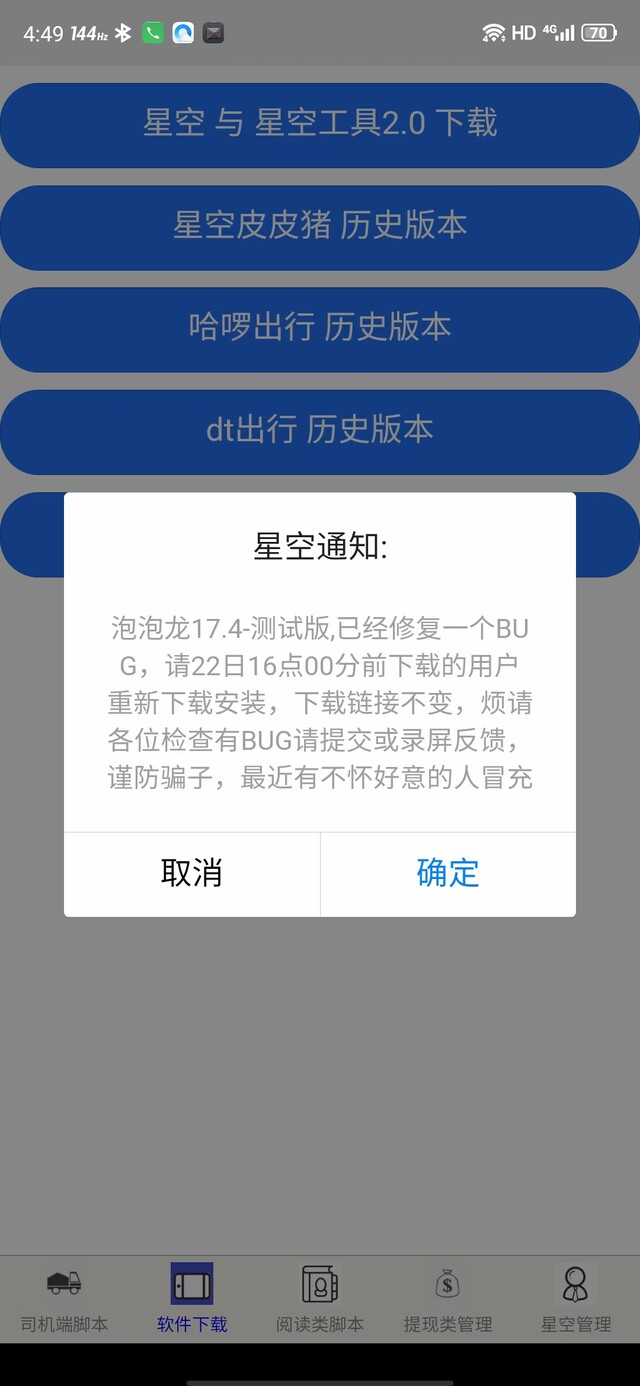Open the 星空管理 tab
The image size is (640, 1386).
(x=576, y=1298)
